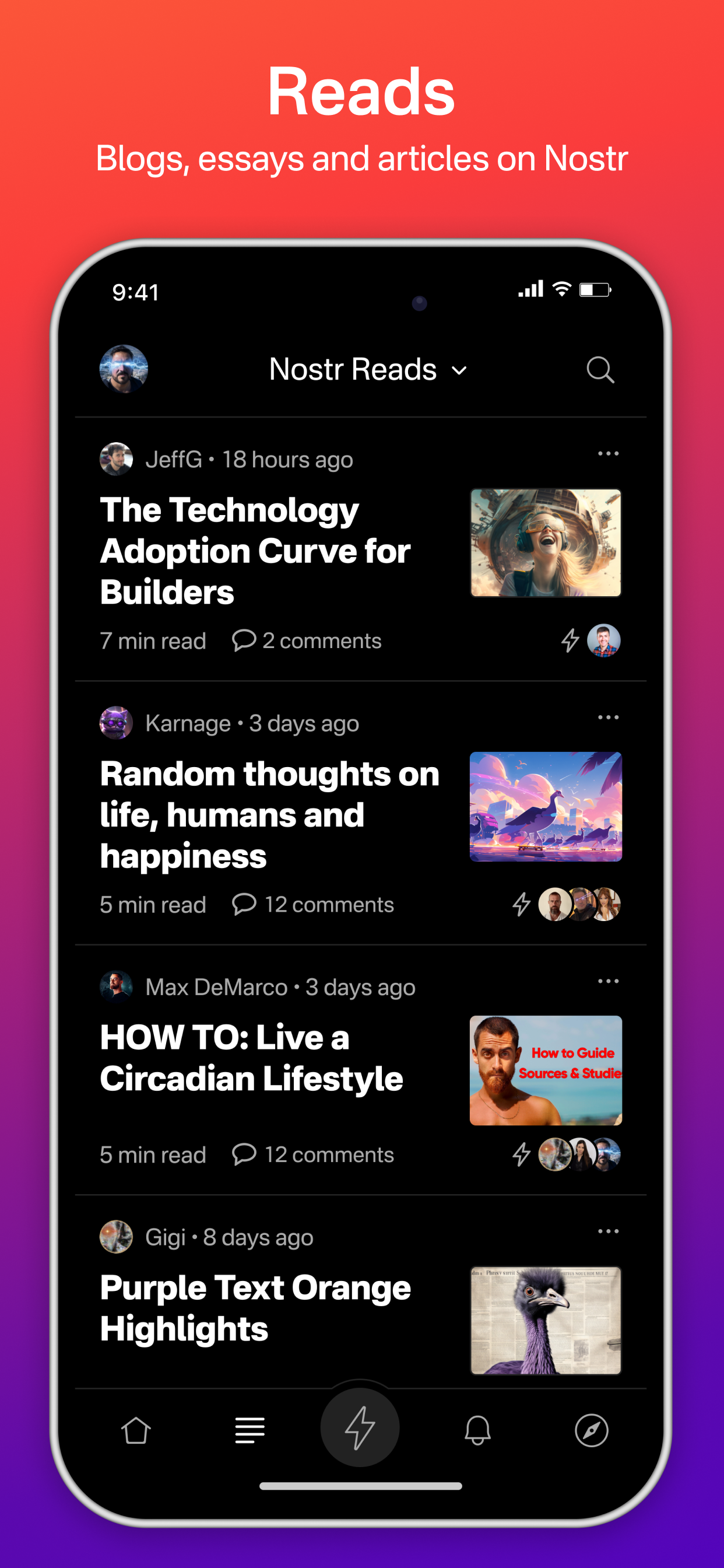
Task: Check the Wi-Fi indicator in the status bar
Action: click(563, 290)
